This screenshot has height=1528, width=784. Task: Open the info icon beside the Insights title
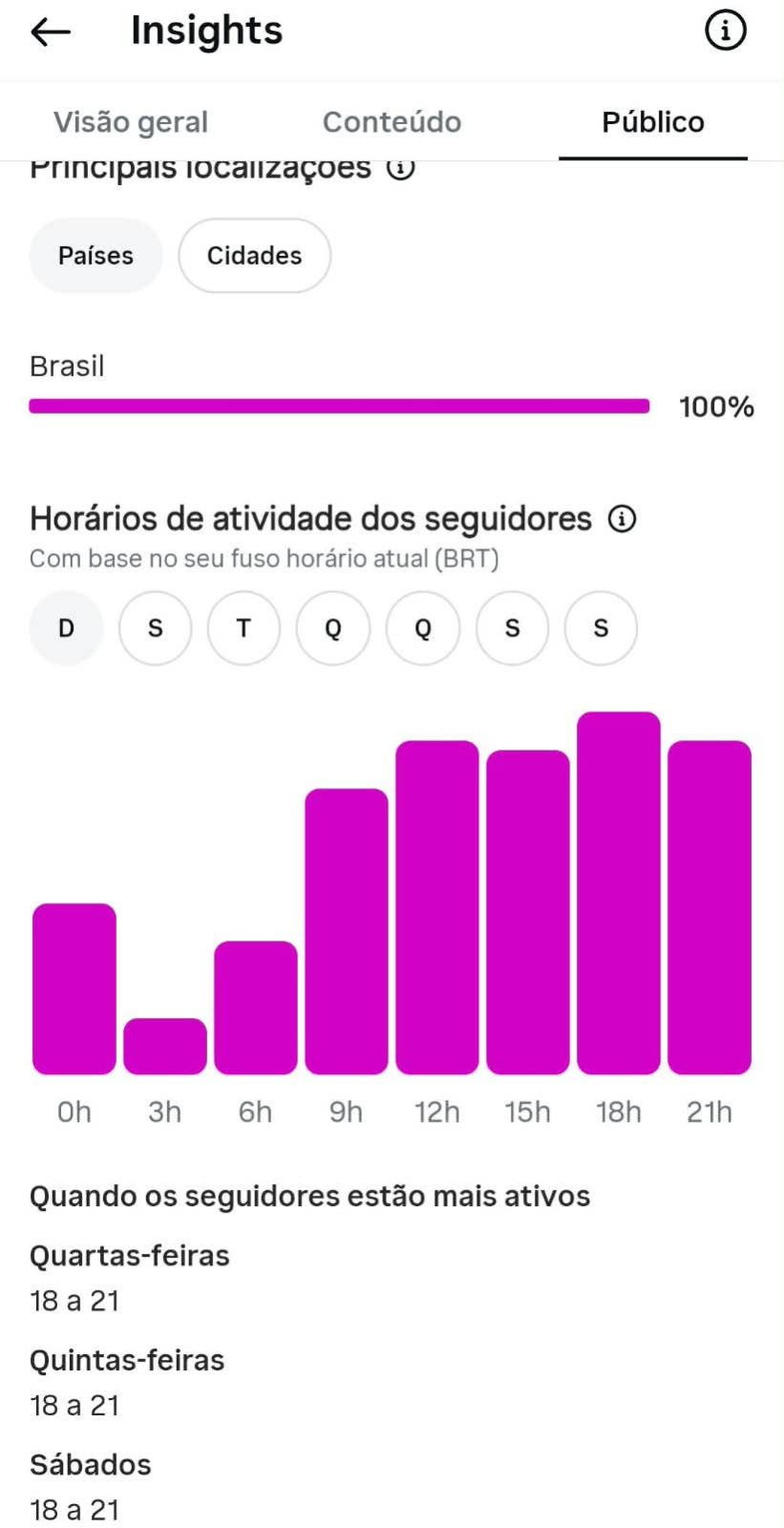(x=725, y=31)
